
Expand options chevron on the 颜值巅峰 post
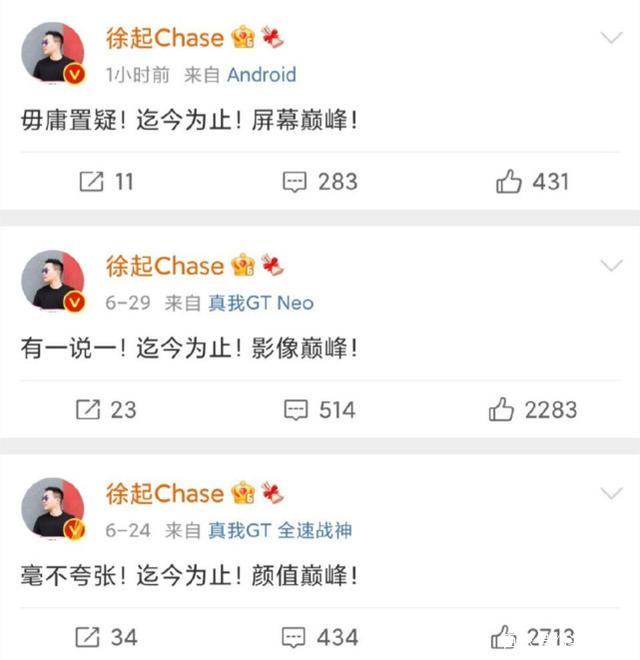click(x=610, y=493)
